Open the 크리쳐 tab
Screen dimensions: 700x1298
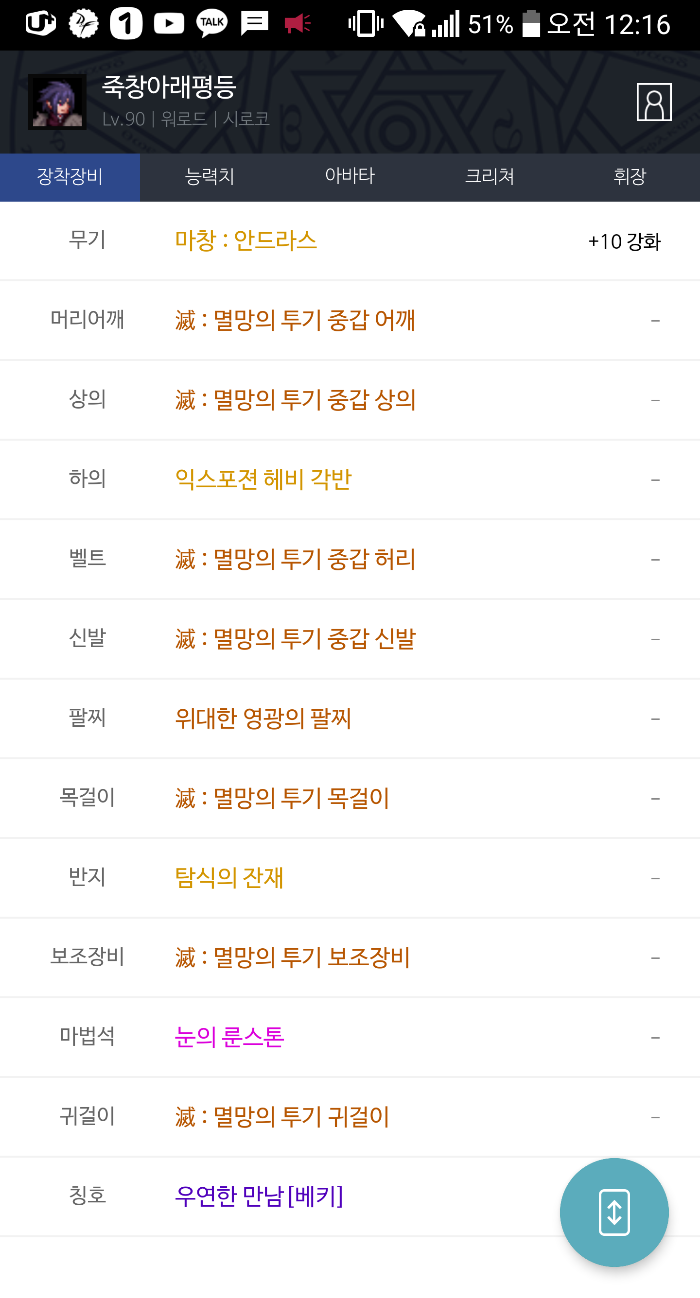point(490,177)
